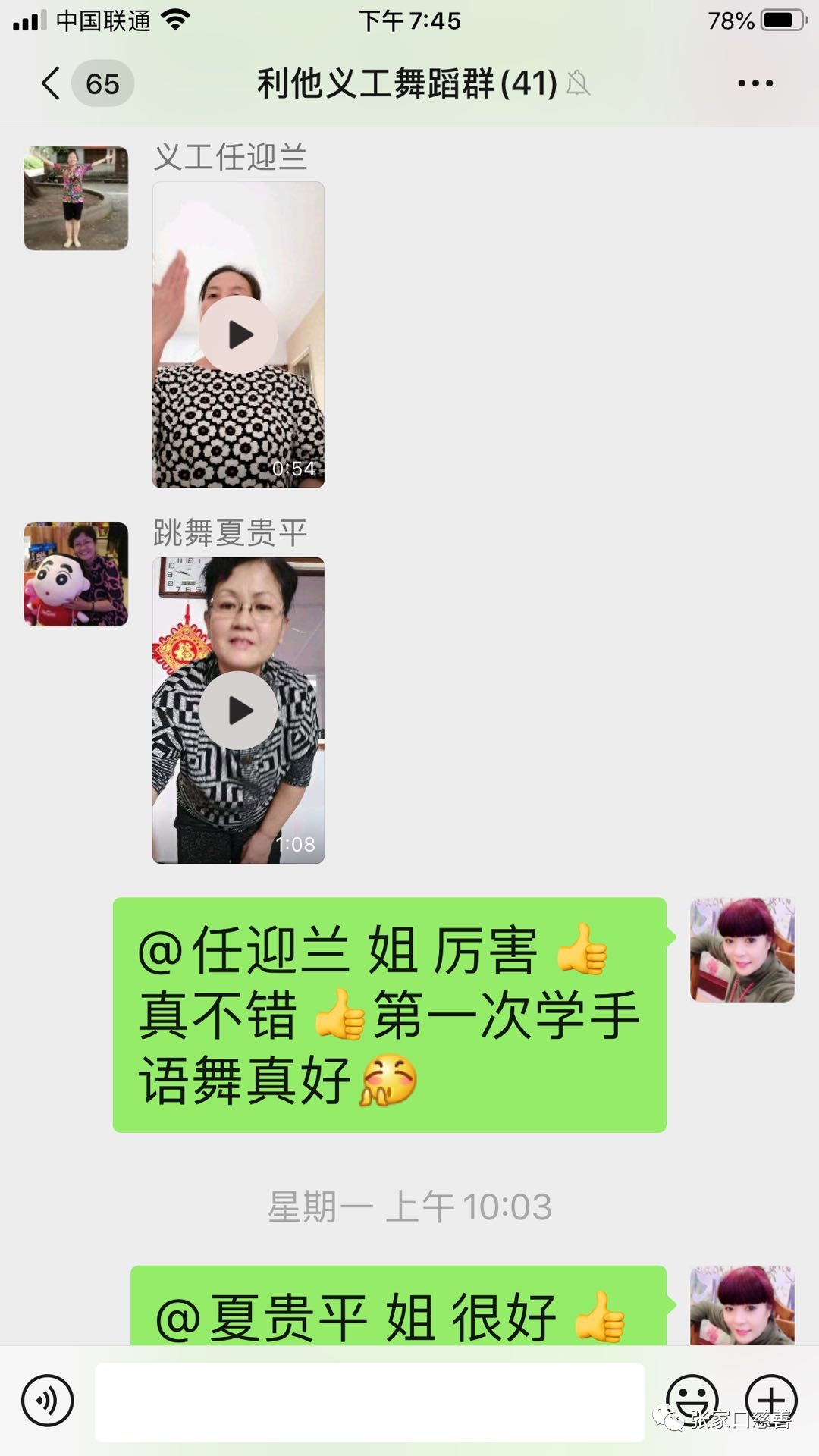Open 跳舞夏贵平's profile avatar
This screenshot has height=1456, width=819.
(76, 574)
